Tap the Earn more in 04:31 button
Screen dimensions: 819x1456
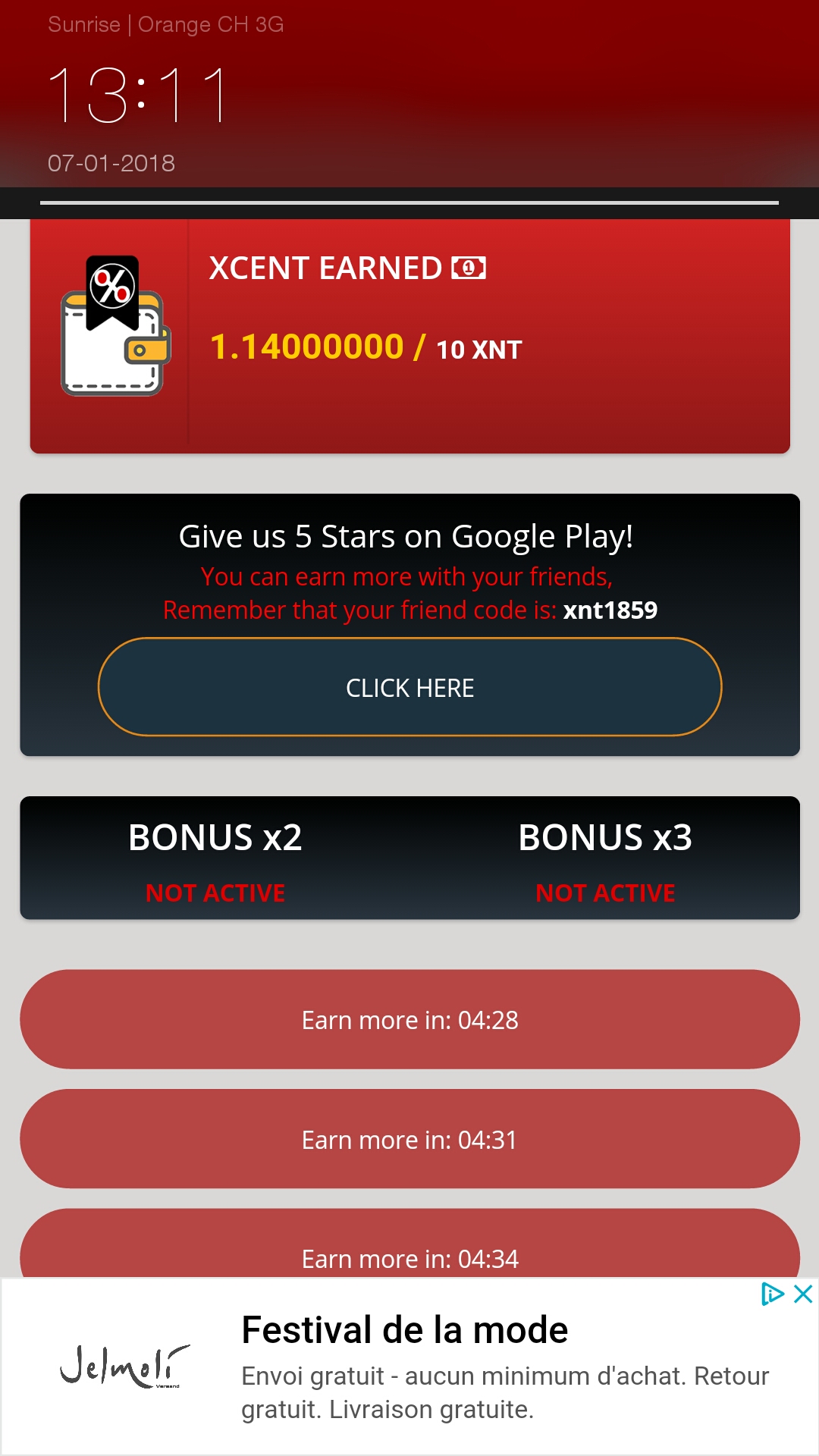point(409,1139)
